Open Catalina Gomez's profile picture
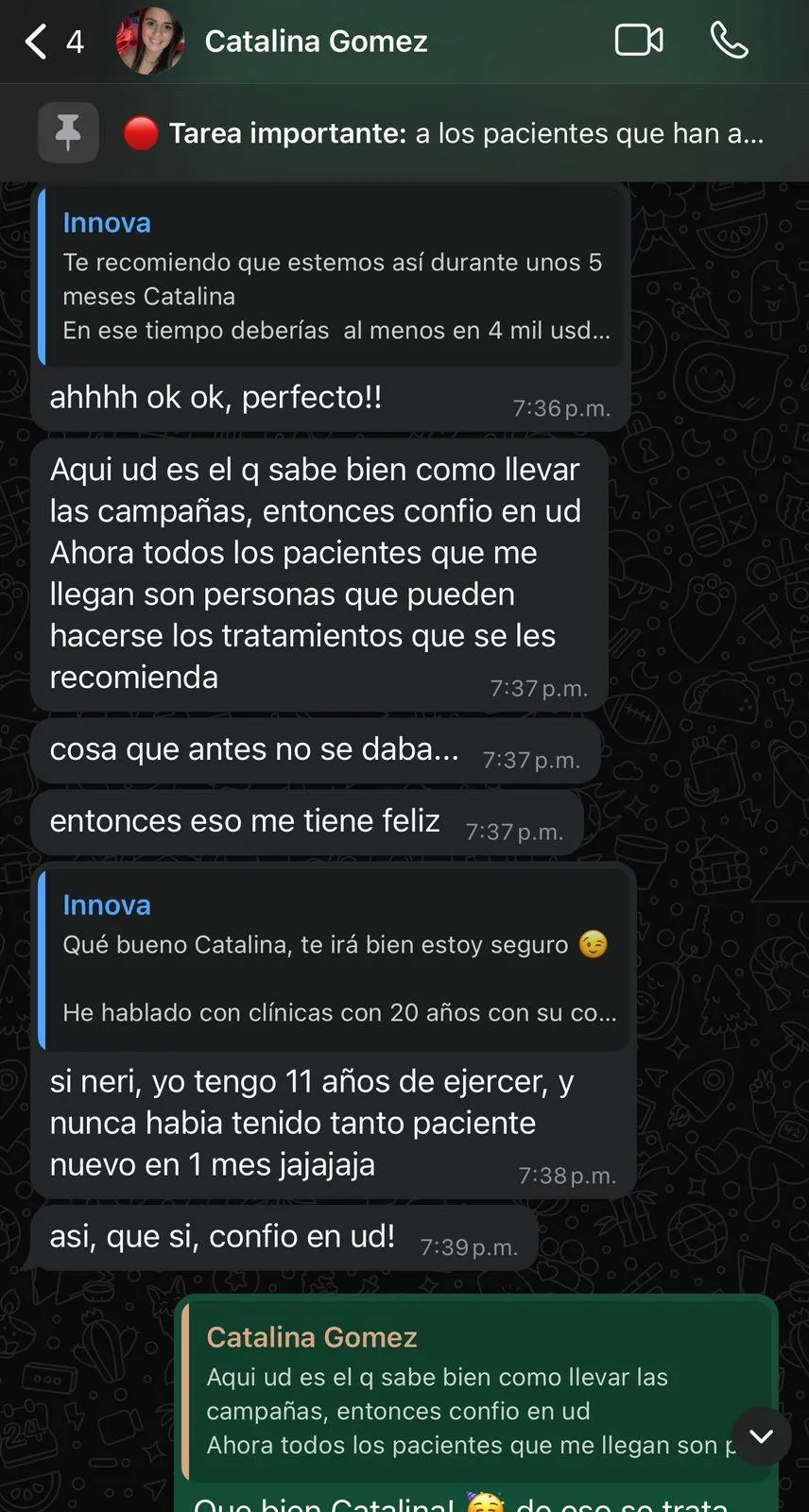Image resolution: width=809 pixels, height=1512 pixels. tap(149, 42)
